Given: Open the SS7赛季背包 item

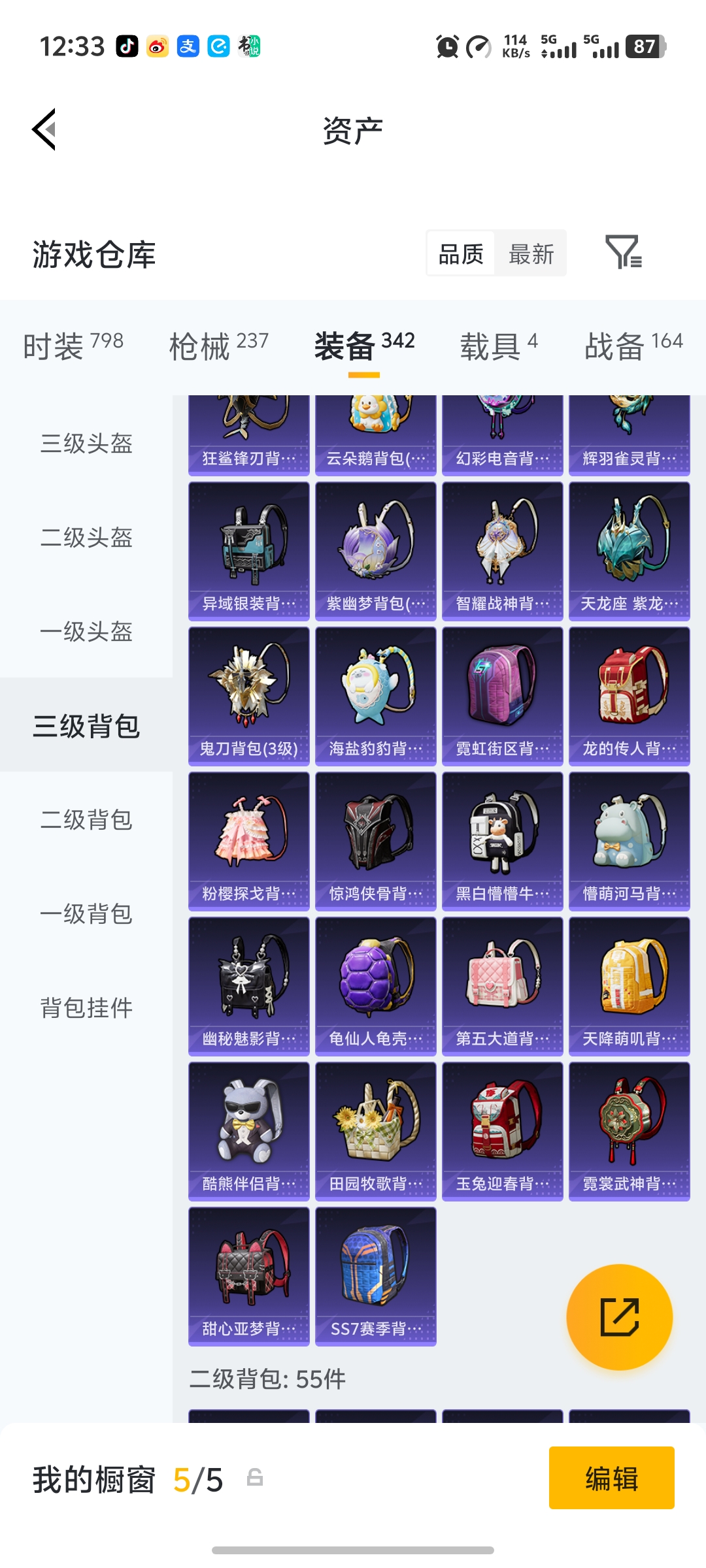Looking at the screenshot, I should [376, 1277].
